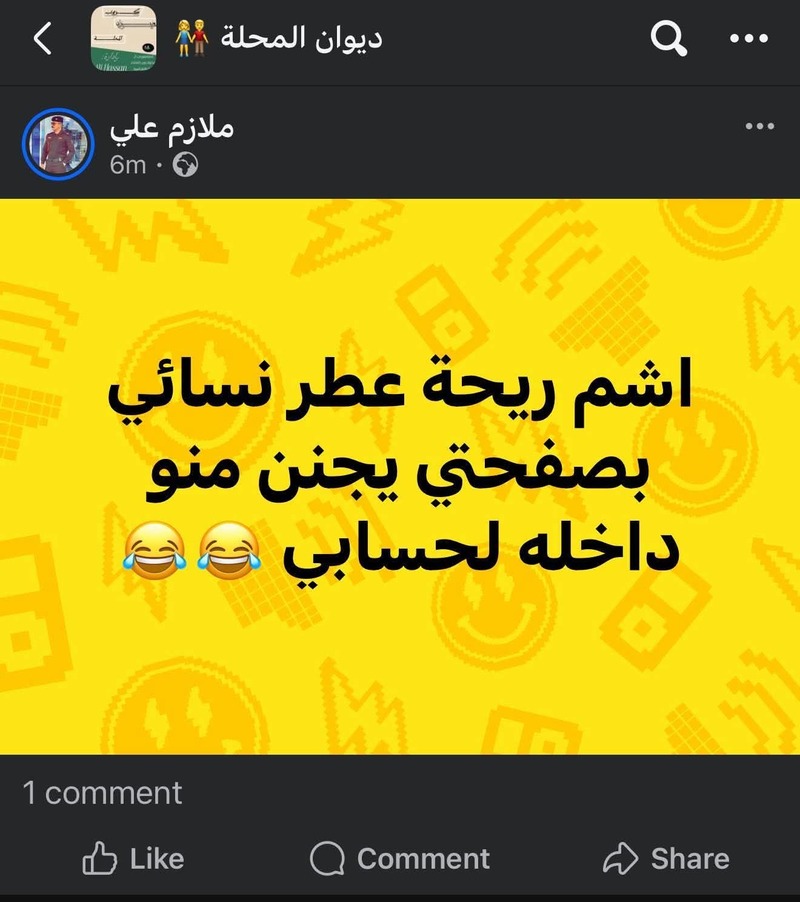Image resolution: width=800 pixels, height=902 pixels.
Task: Go back using the header arrow
Action: tap(41, 39)
